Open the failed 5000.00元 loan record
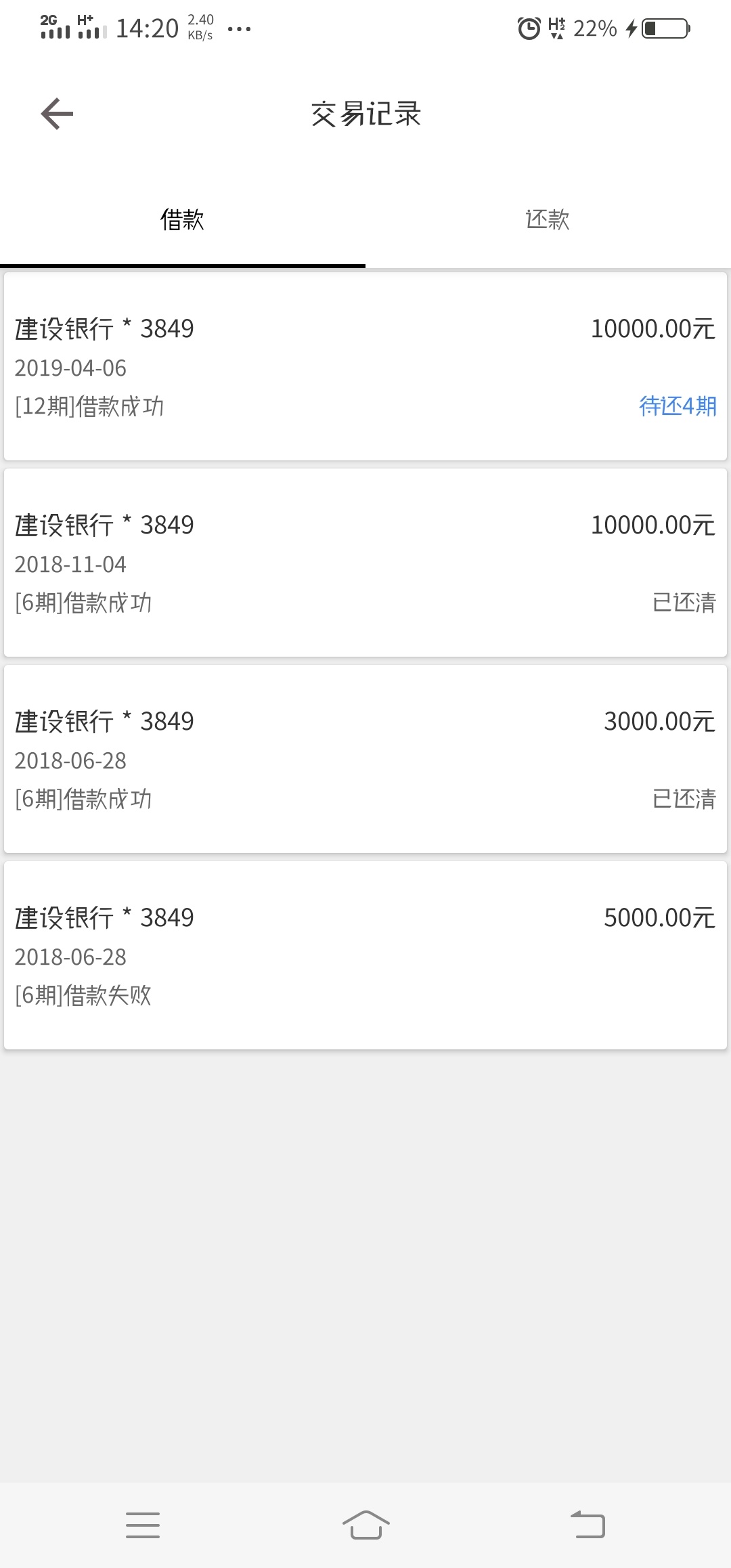The height and width of the screenshot is (1568, 731). 365,955
